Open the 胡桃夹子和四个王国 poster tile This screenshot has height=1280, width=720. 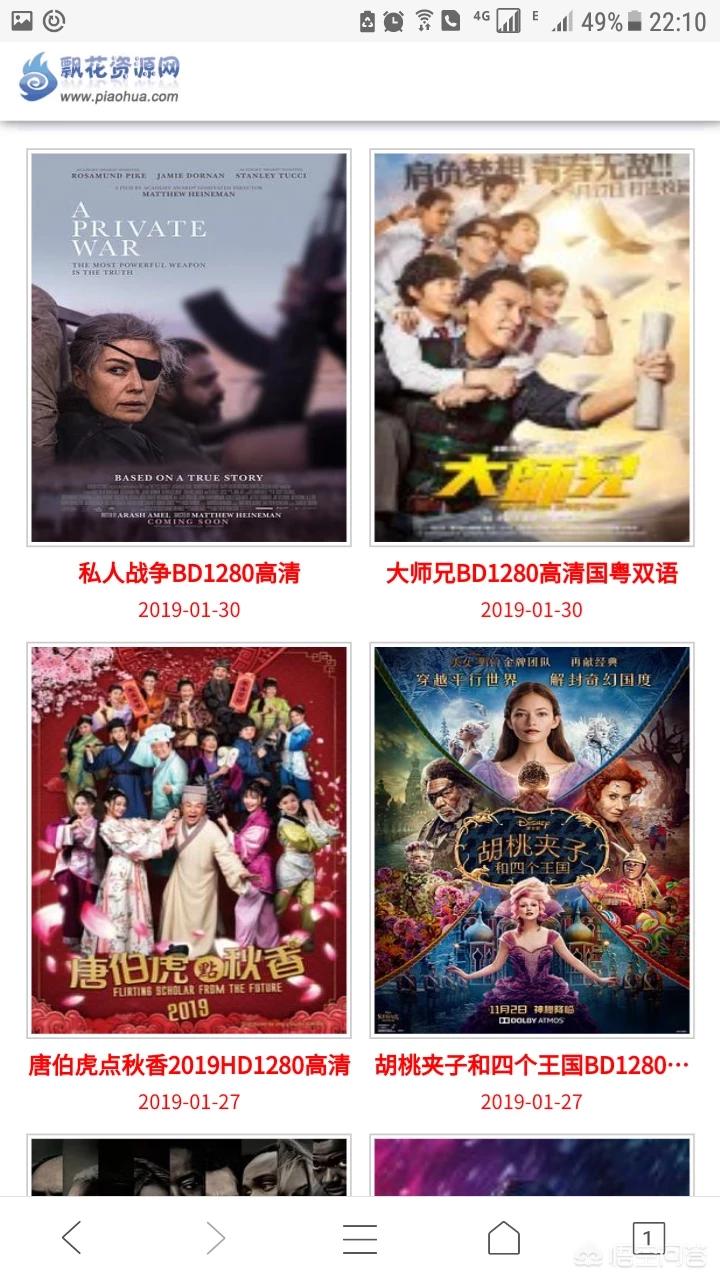pyautogui.click(x=532, y=840)
